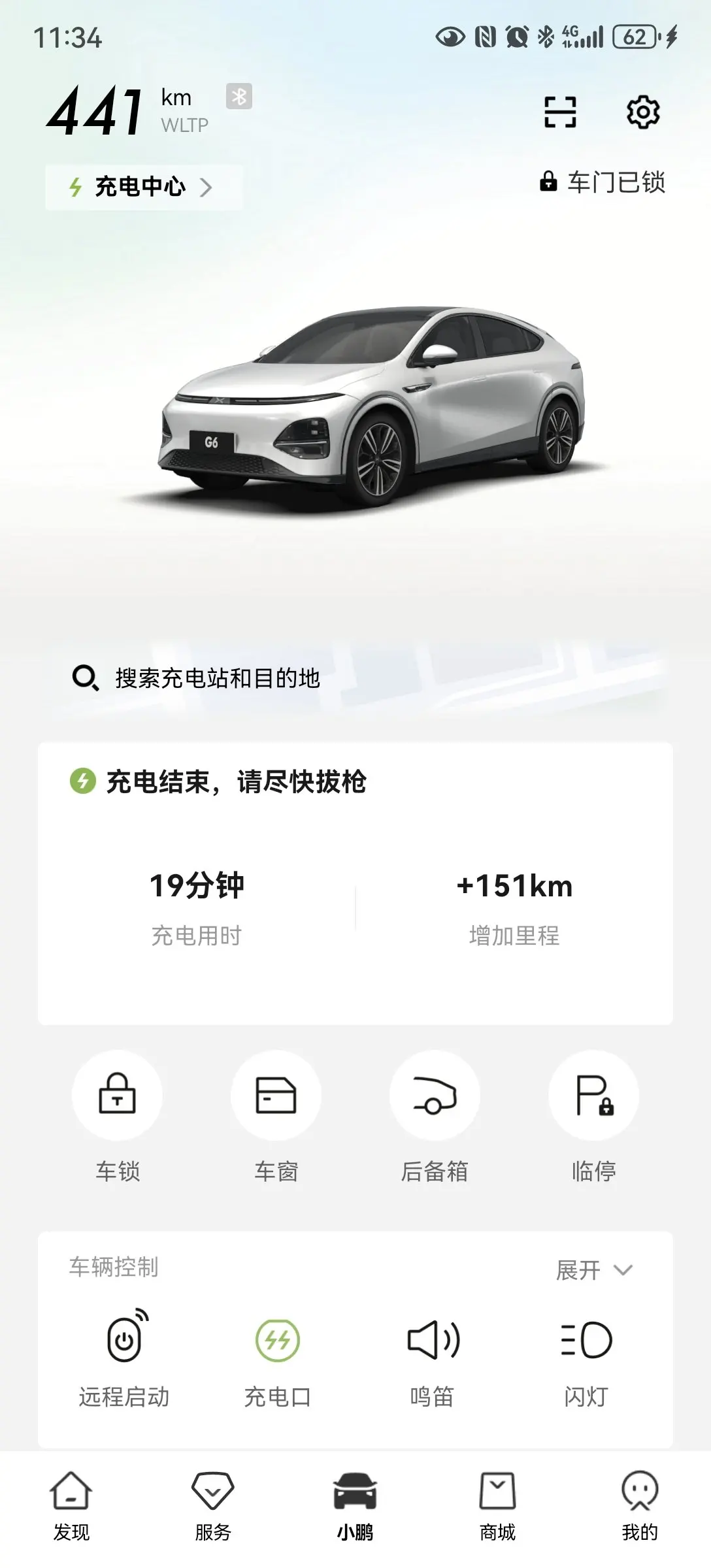Image resolution: width=711 pixels, height=1568 pixels.
Task: Open the scan QR code icon
Action: pyautogui.click(x=560, y=112)
